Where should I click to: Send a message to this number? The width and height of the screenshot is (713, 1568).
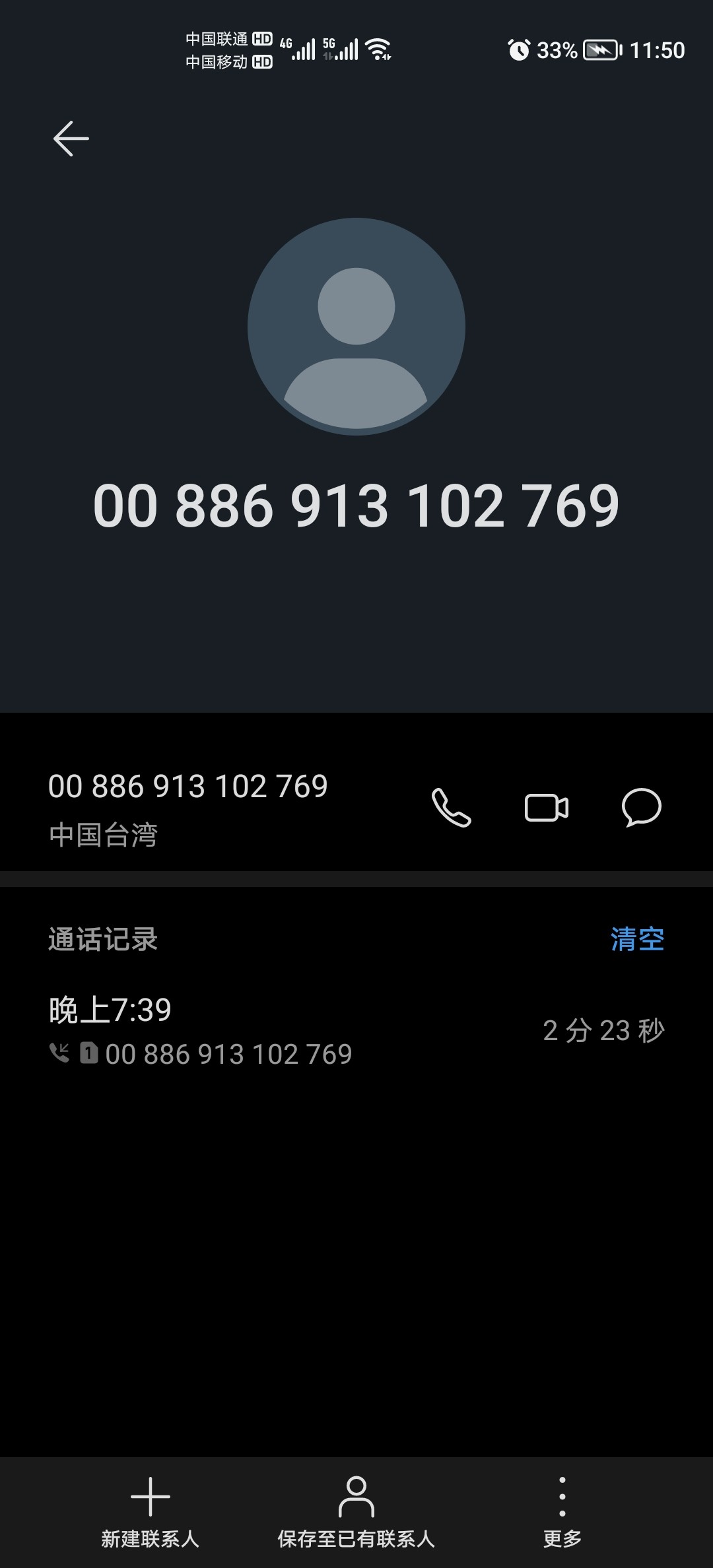pos(642,807)
